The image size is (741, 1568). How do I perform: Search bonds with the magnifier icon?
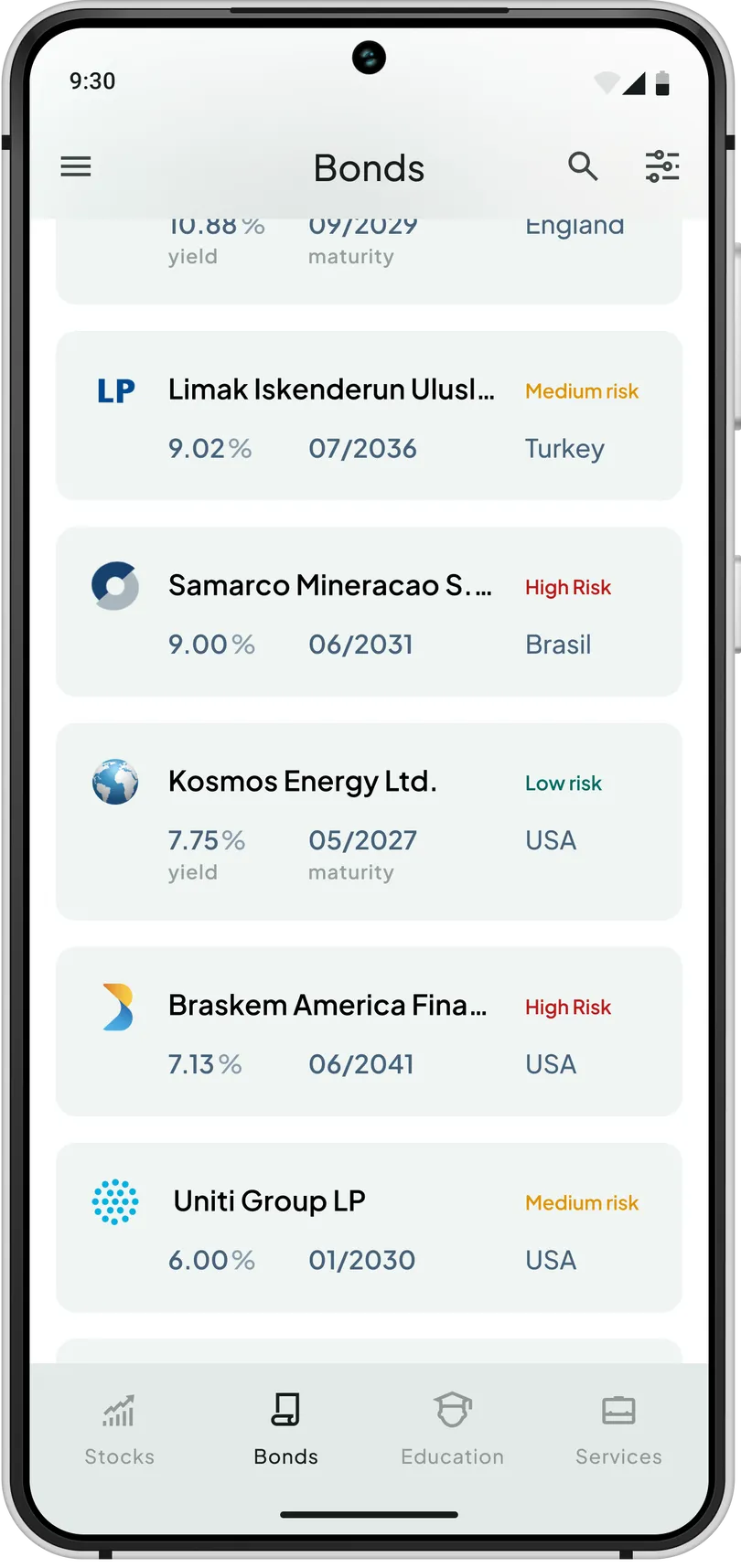pyautogui.click(x=583, y=166)
